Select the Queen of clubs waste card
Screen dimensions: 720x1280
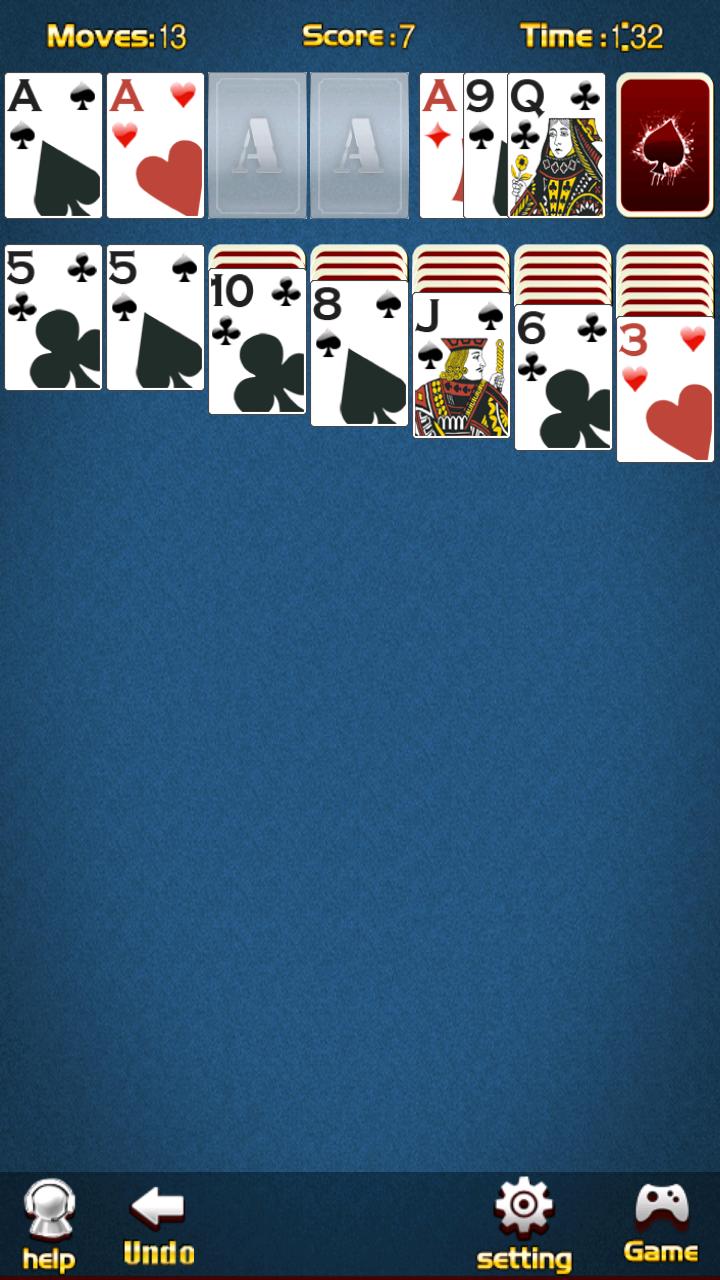[556, 145]
